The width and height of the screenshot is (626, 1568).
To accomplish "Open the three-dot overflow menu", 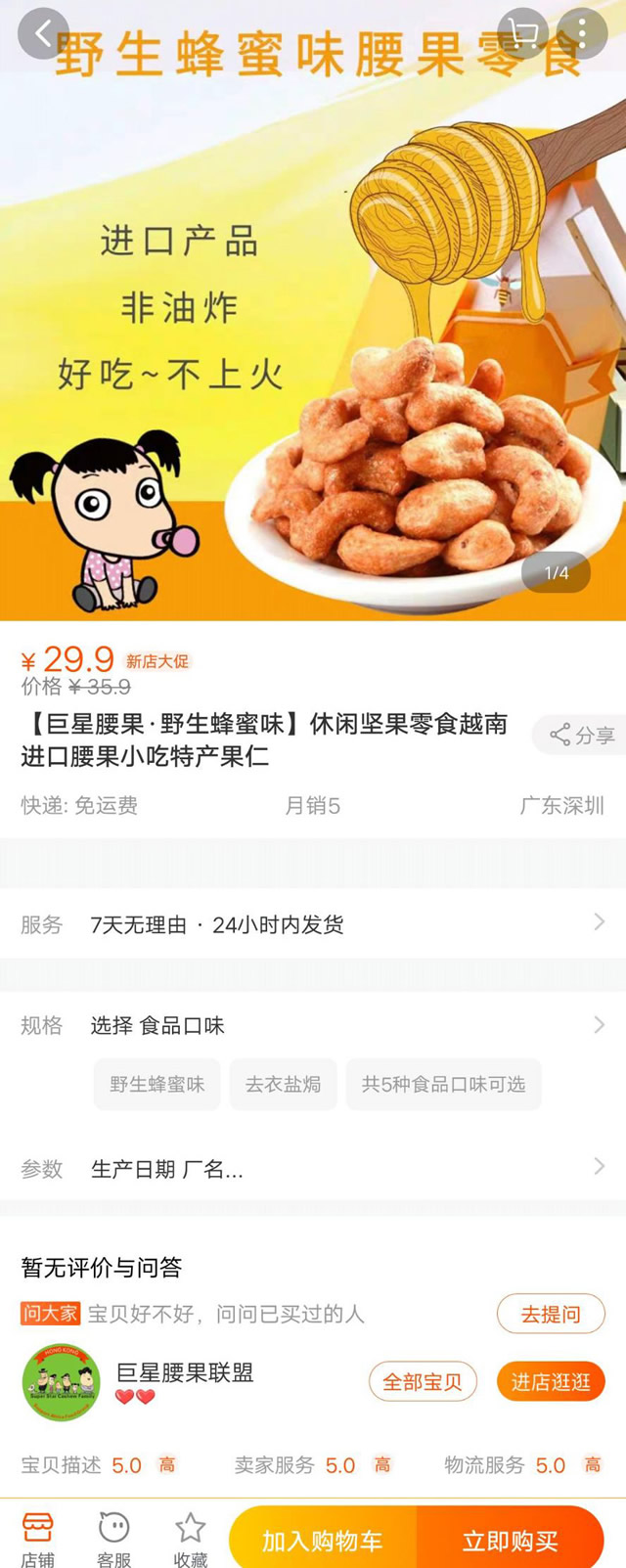I will pyautogui.click(x=582, y=33).
